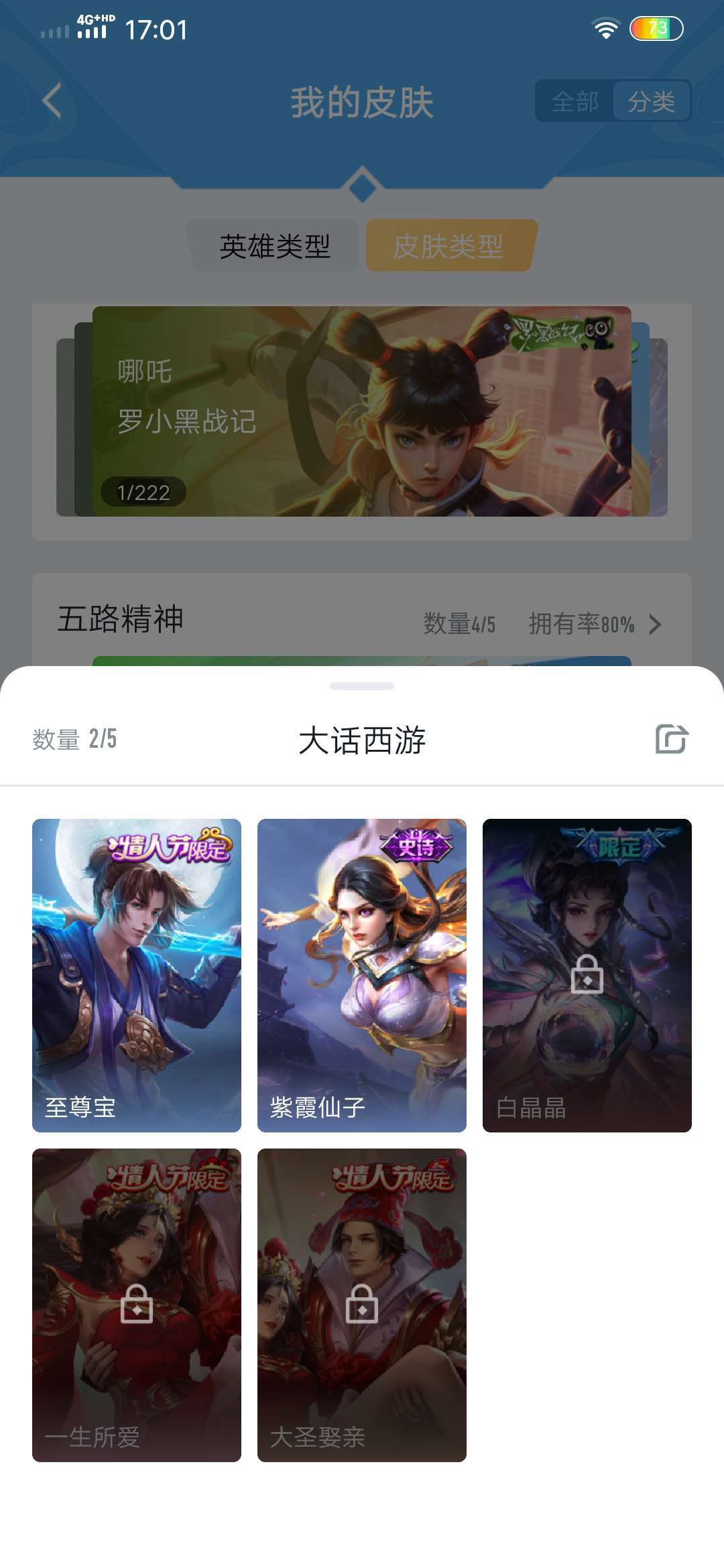Open the 紫霞仙子 skin card
Viewport: 724px width, 1568px height.
click(362, 975)
